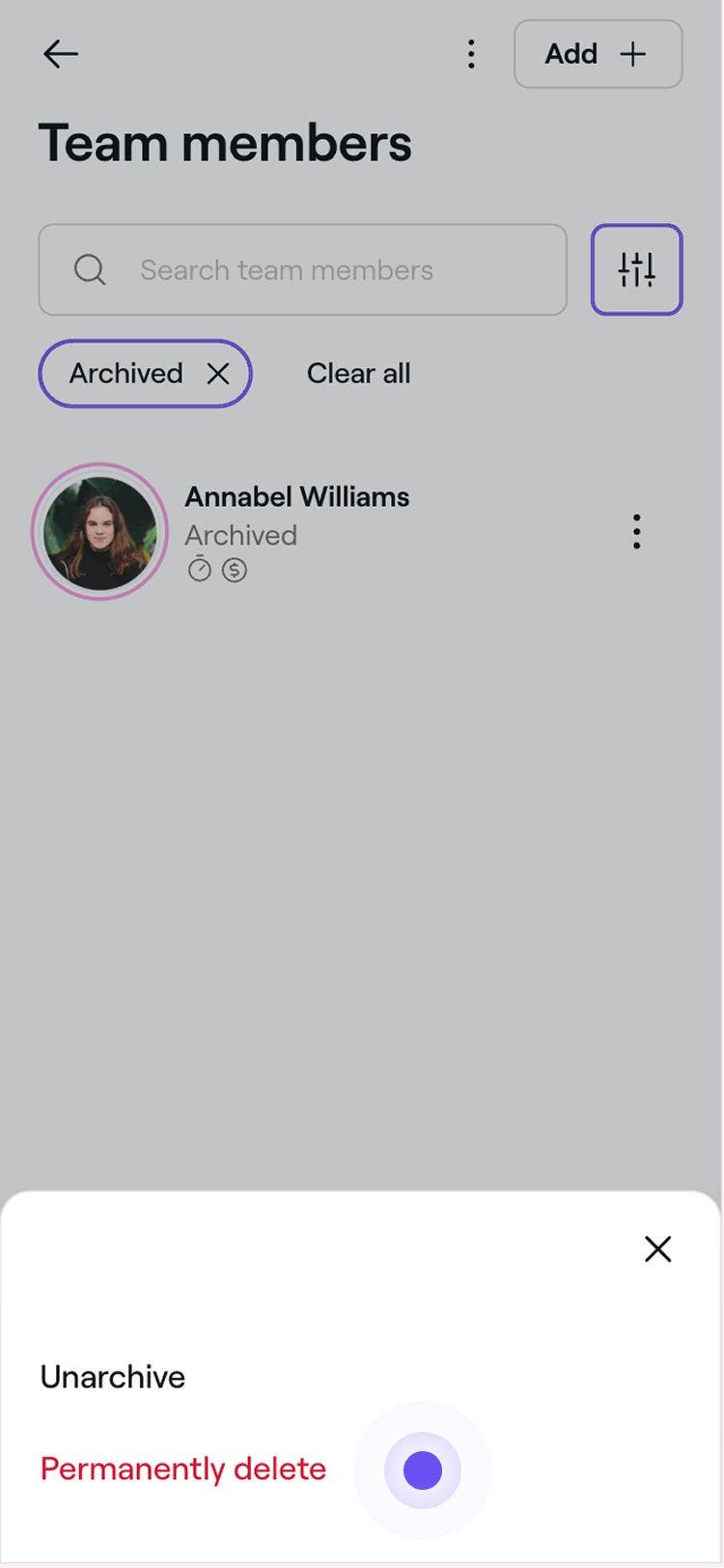The image size is (724, 1568).
Task: Go back with the arrow icon
Action: 61,54
